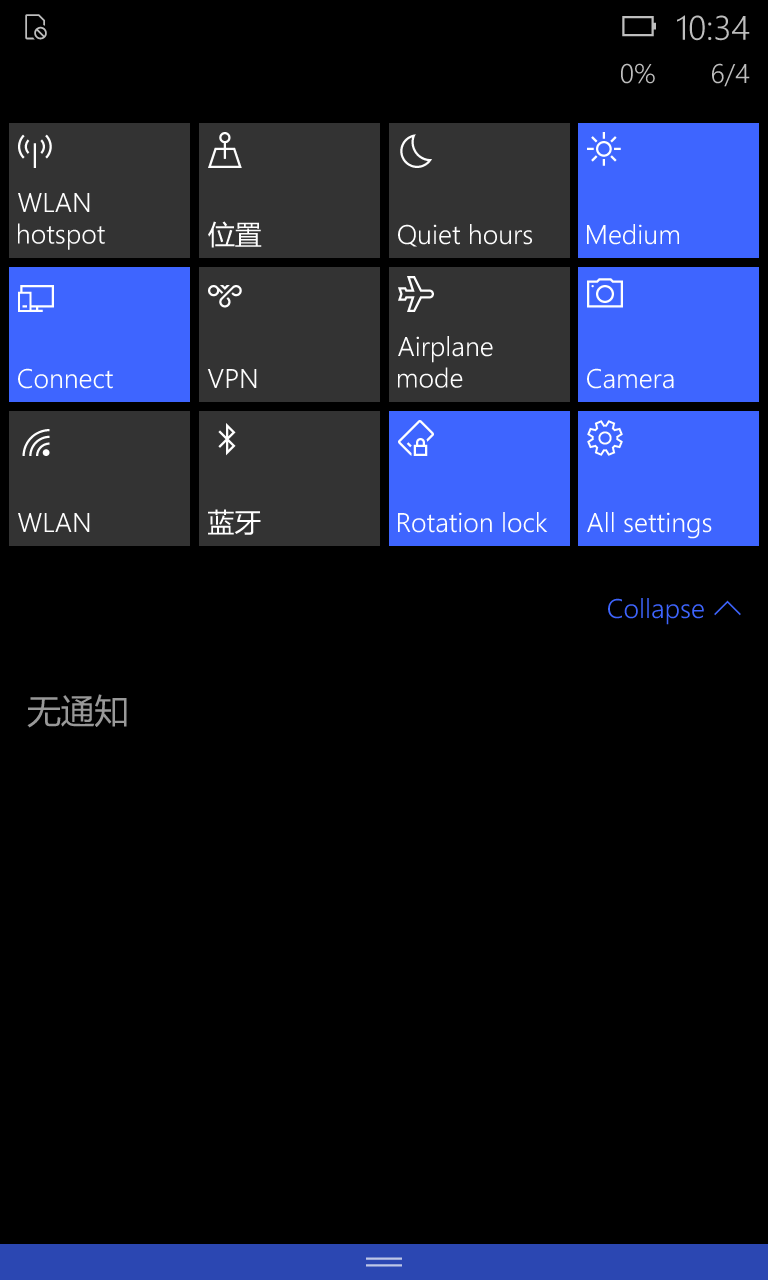This screenshot has width=768, height=1280.
Task: Enable Airplane mode
Action: pyautogui.click(x=479, y=334)
